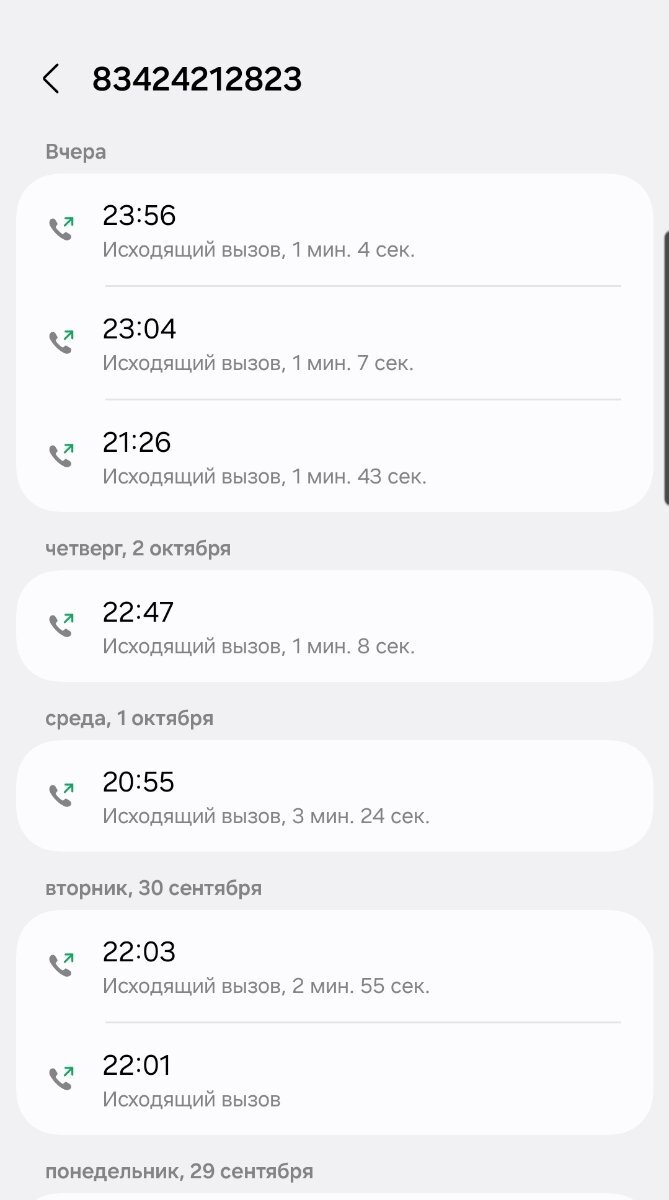Tap the 20:55 call from 1 October
The width and height of the screenshot is (669, 1200).
(334, 797)
